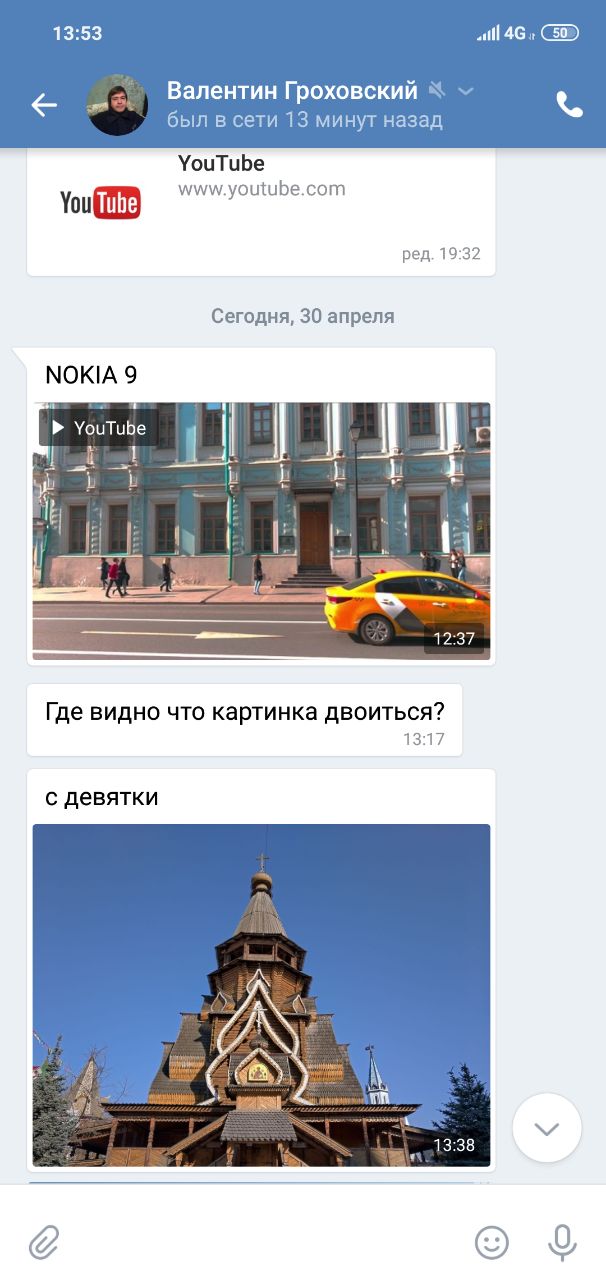Start a voice call with Валентин
606x1280 pixels.
(x=569, y=105)
